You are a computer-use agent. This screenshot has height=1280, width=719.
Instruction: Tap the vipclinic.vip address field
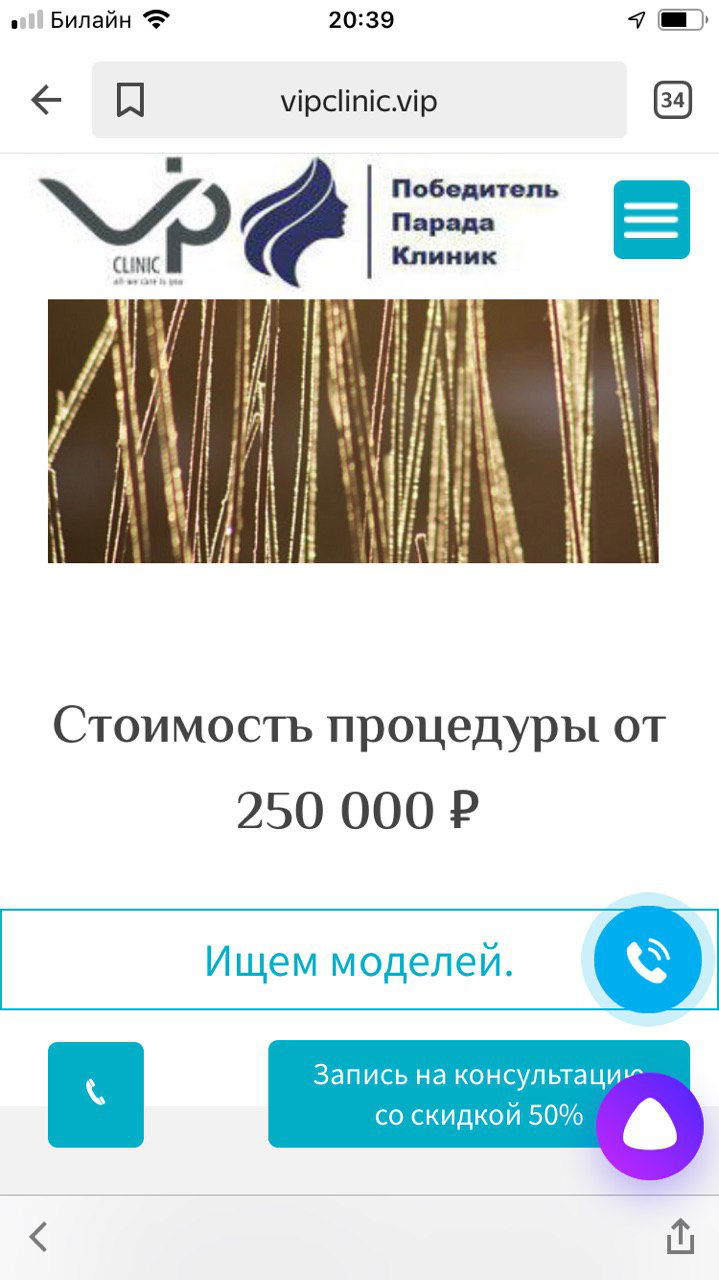359,100
